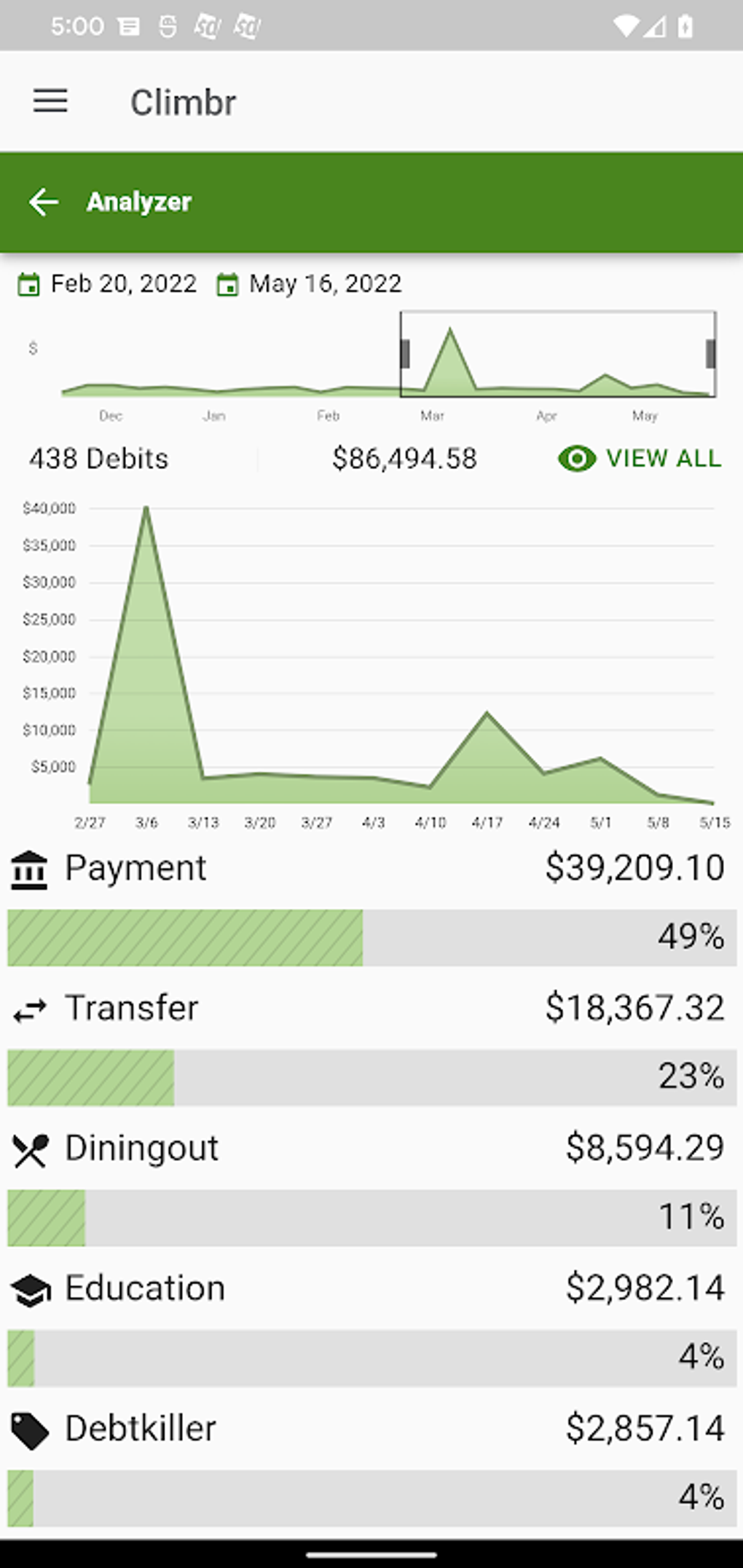This screenshot has width=743, height=1568.
Task: Change the Feb 20, 2022 start date
Action: [x=108, y=284]
